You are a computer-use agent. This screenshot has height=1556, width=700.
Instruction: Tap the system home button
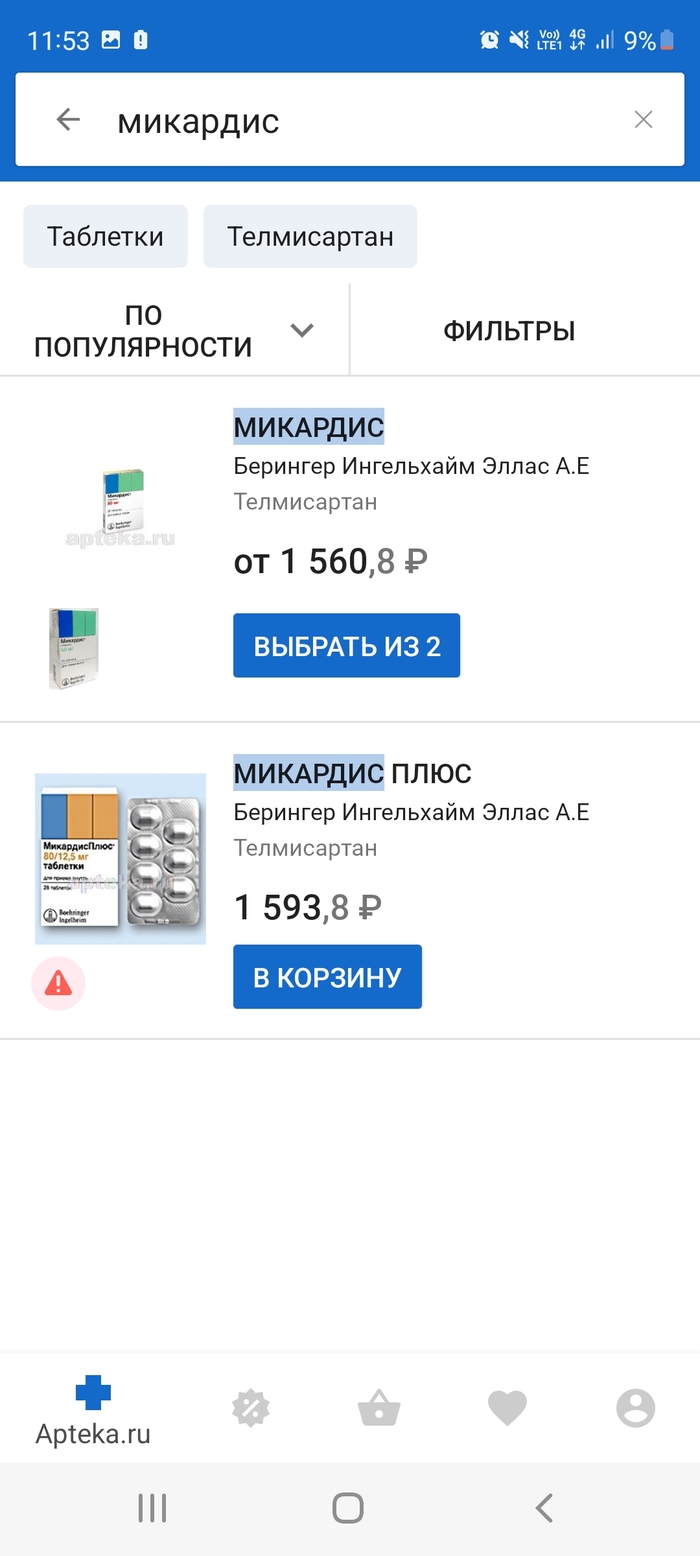348,1508
